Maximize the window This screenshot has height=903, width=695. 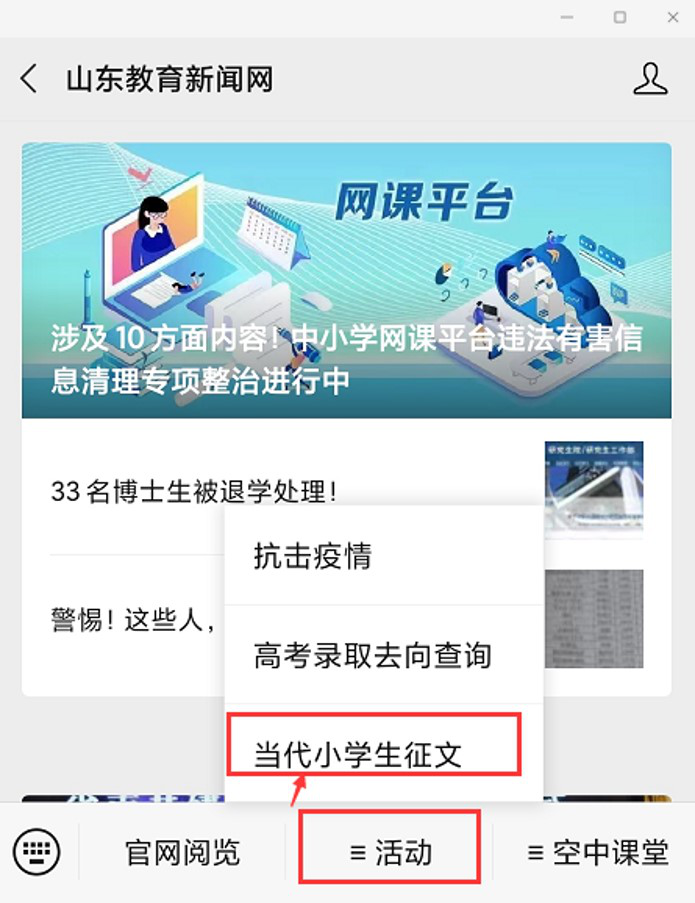tap(620, 17)
